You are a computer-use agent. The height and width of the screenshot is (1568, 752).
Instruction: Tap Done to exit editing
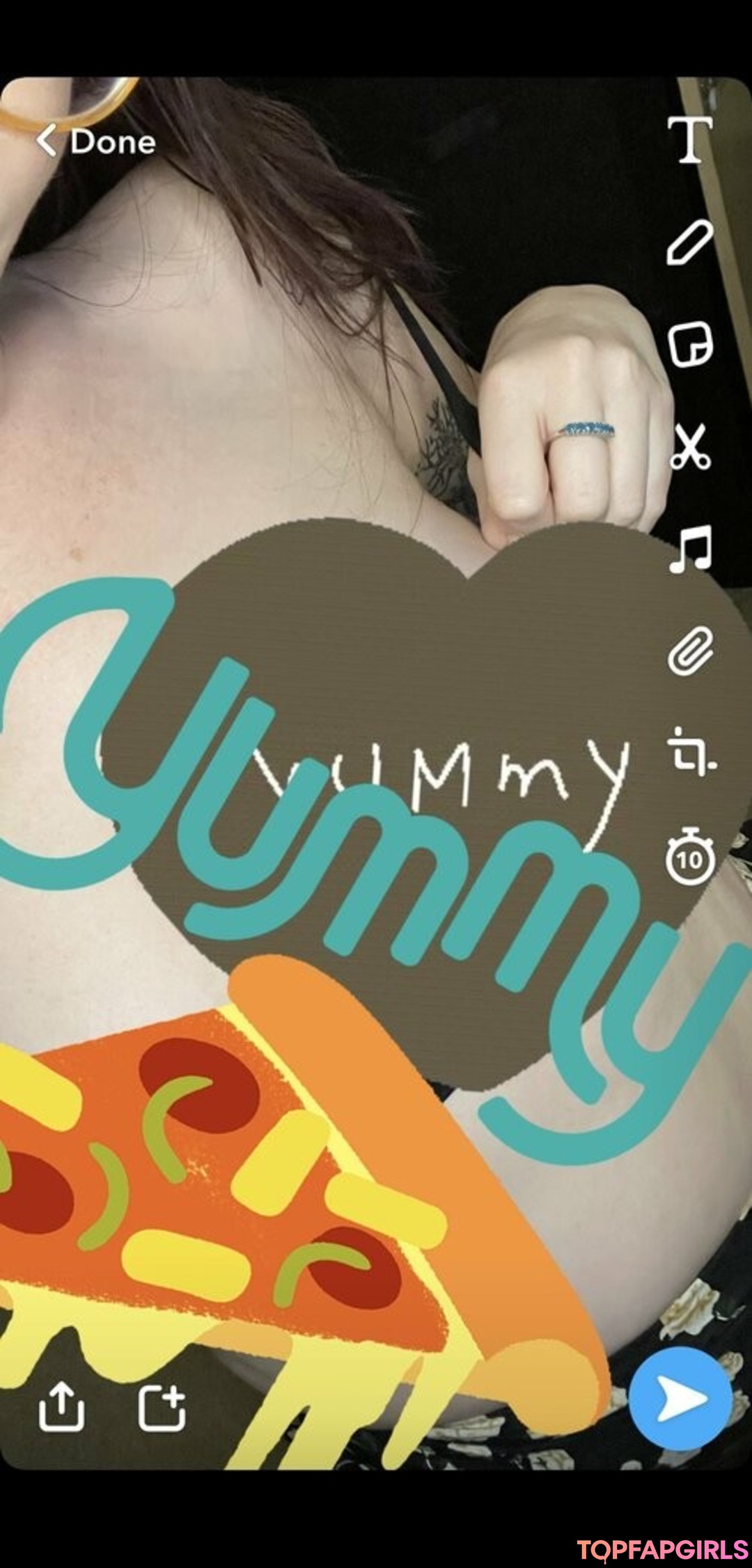click(96, 141)
